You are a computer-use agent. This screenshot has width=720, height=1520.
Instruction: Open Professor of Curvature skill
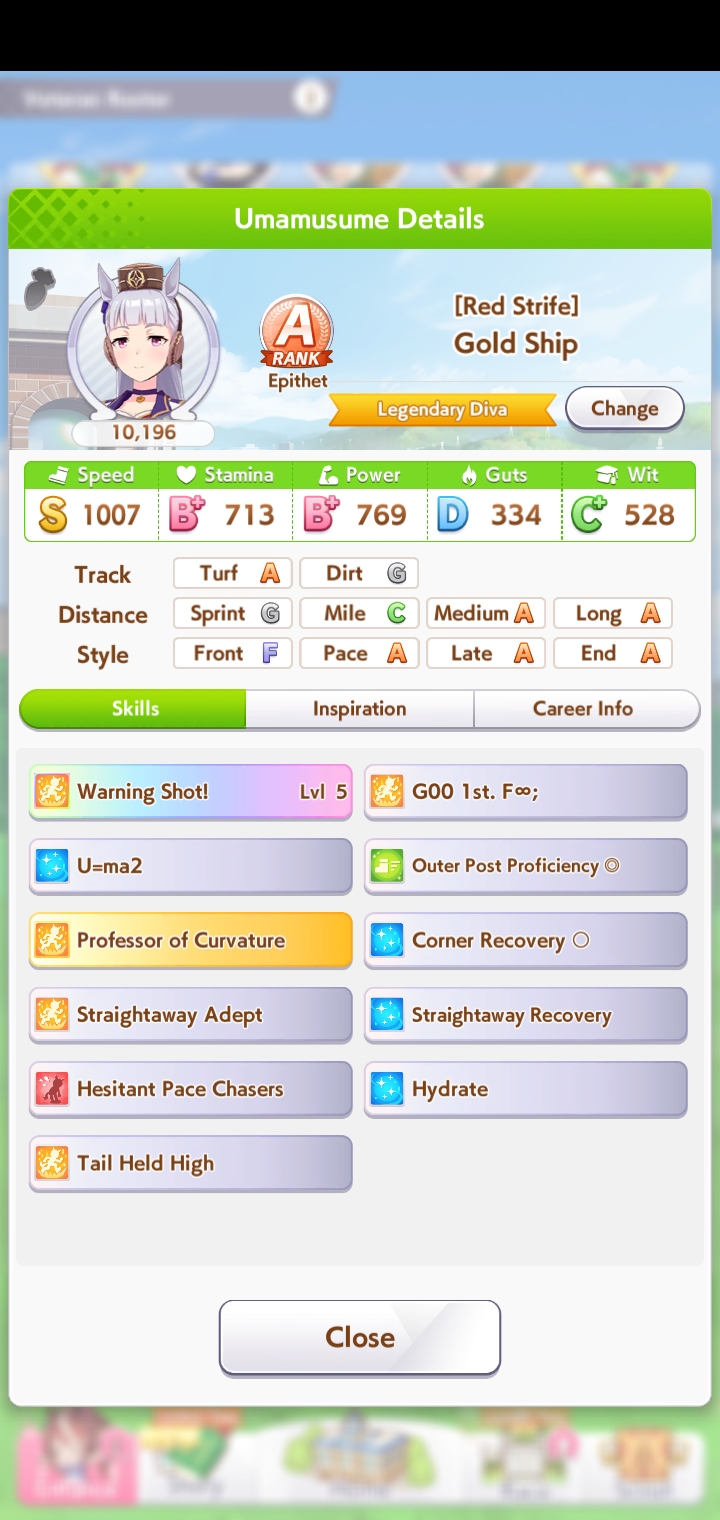[x=191, y=940]
